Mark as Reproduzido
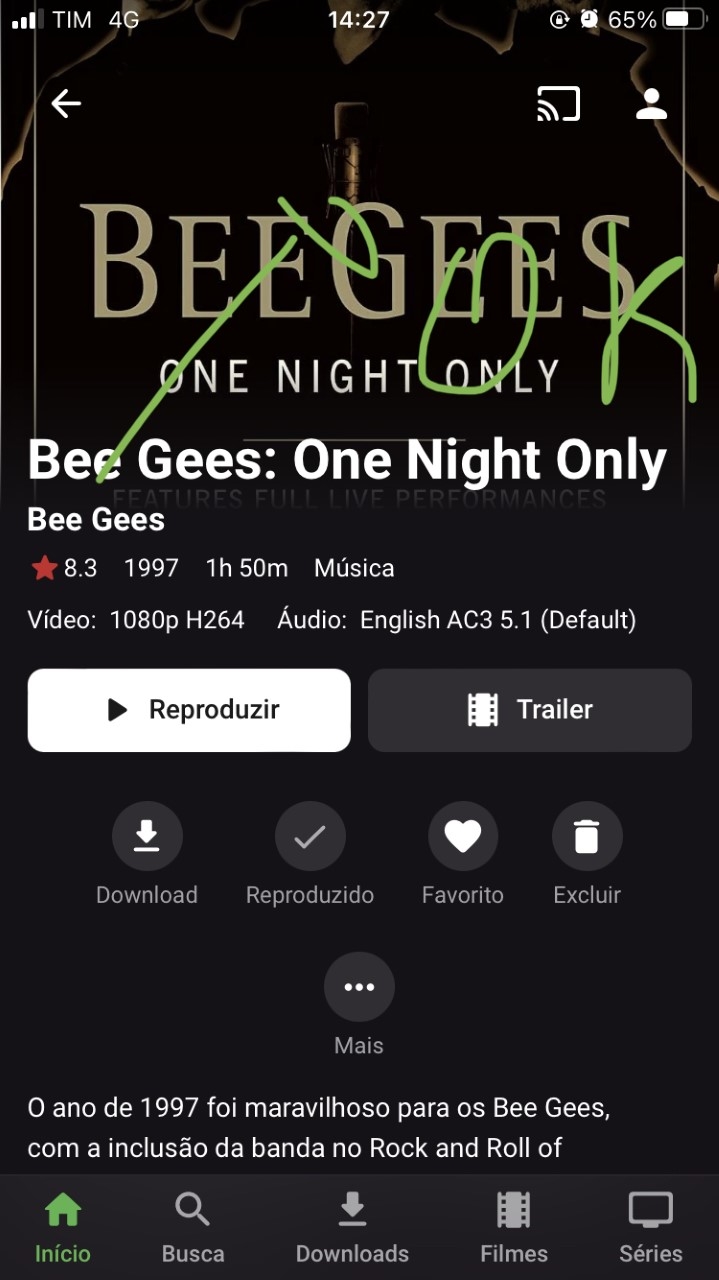This screenshot has height=1280, width=719. coord(310,836)
